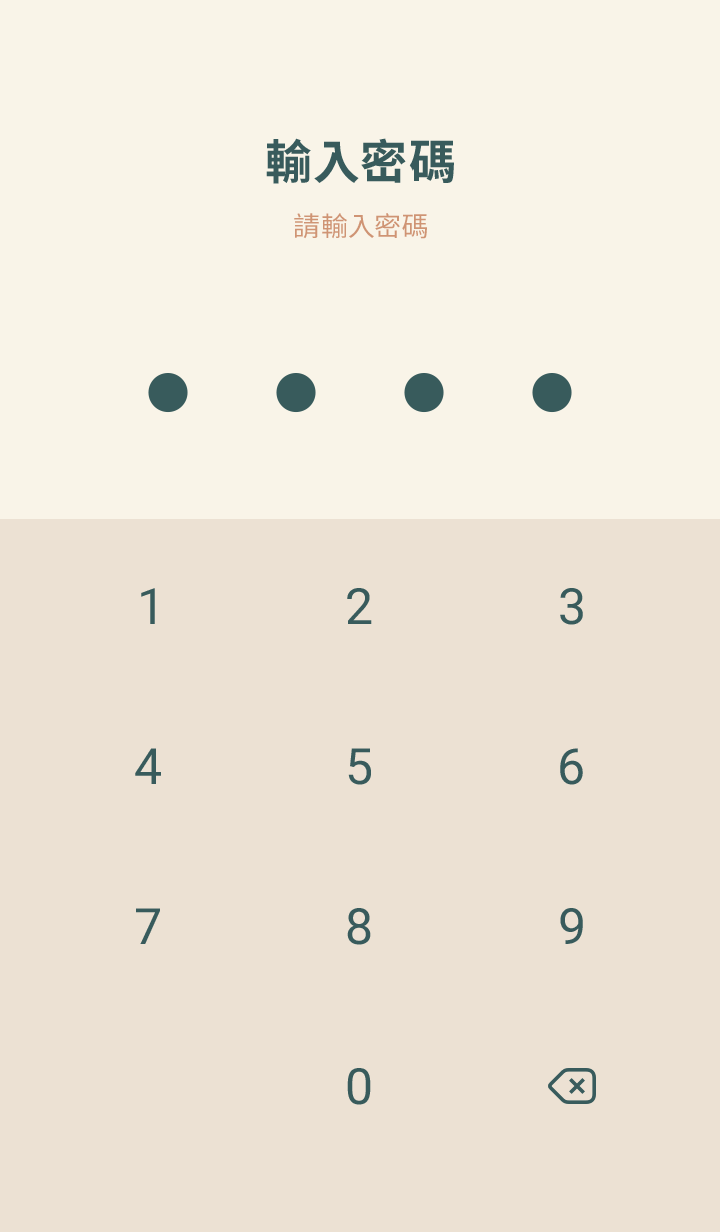This screenshot has width=720, height=1232.
Task: Delete last digit with backspace icon
Action: pos(572,1086)
